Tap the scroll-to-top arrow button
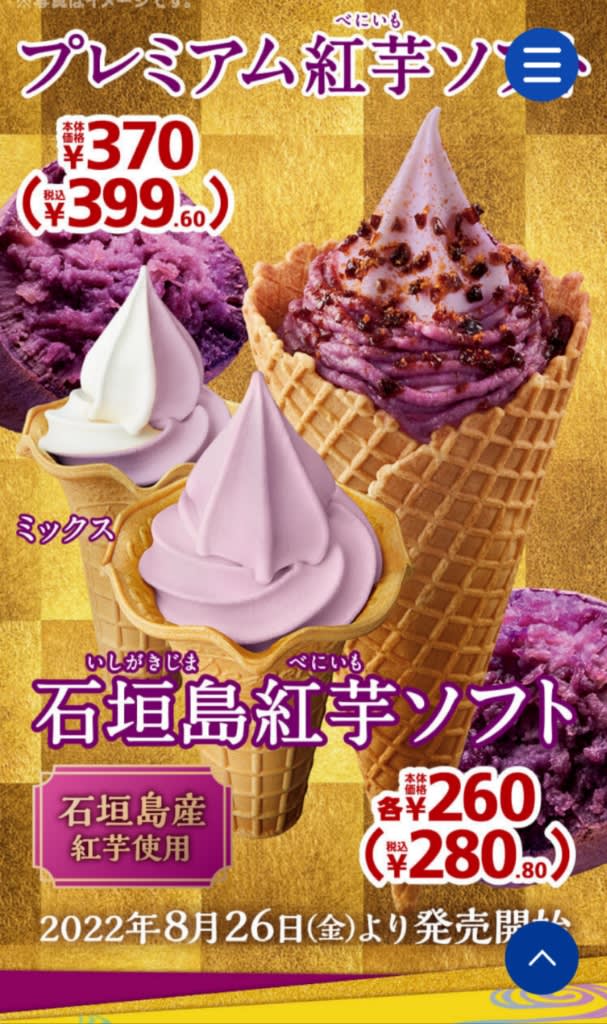607x1024 pixels. tap(541, 957)
